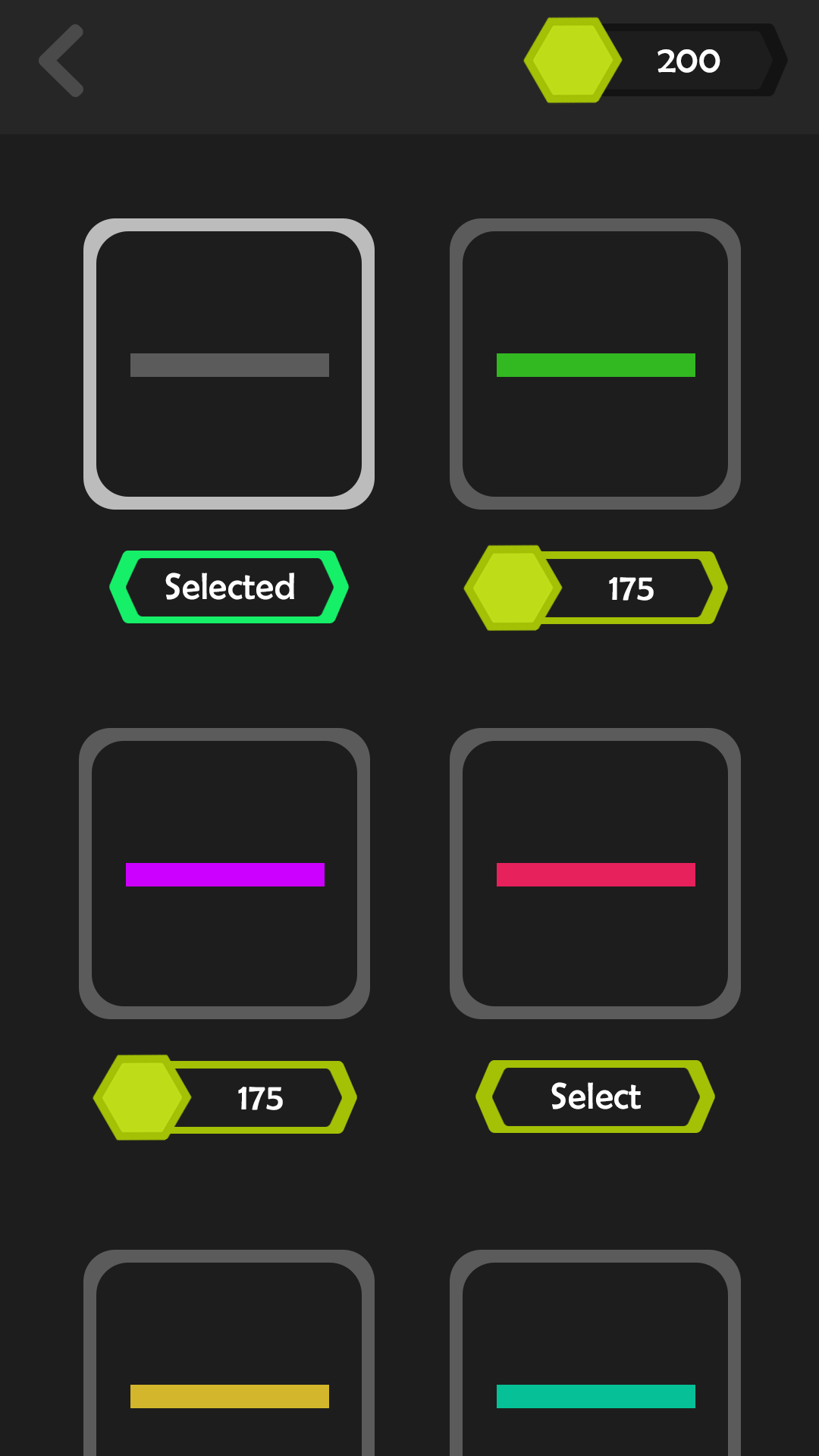
Task: Tap the Selected button under gray bar
Action: coord(229,587)
